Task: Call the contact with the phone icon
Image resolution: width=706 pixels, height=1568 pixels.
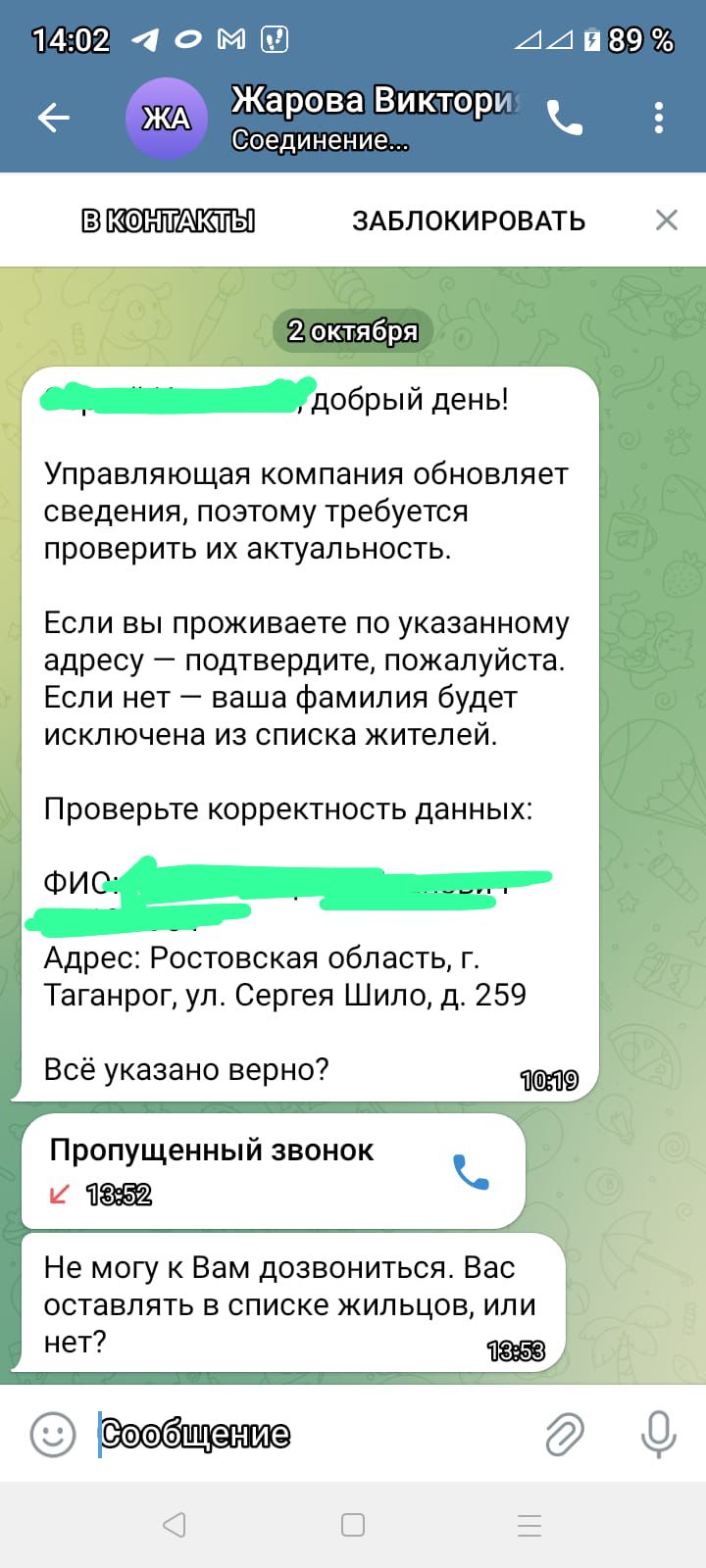Action: click(x=565, y=119)
